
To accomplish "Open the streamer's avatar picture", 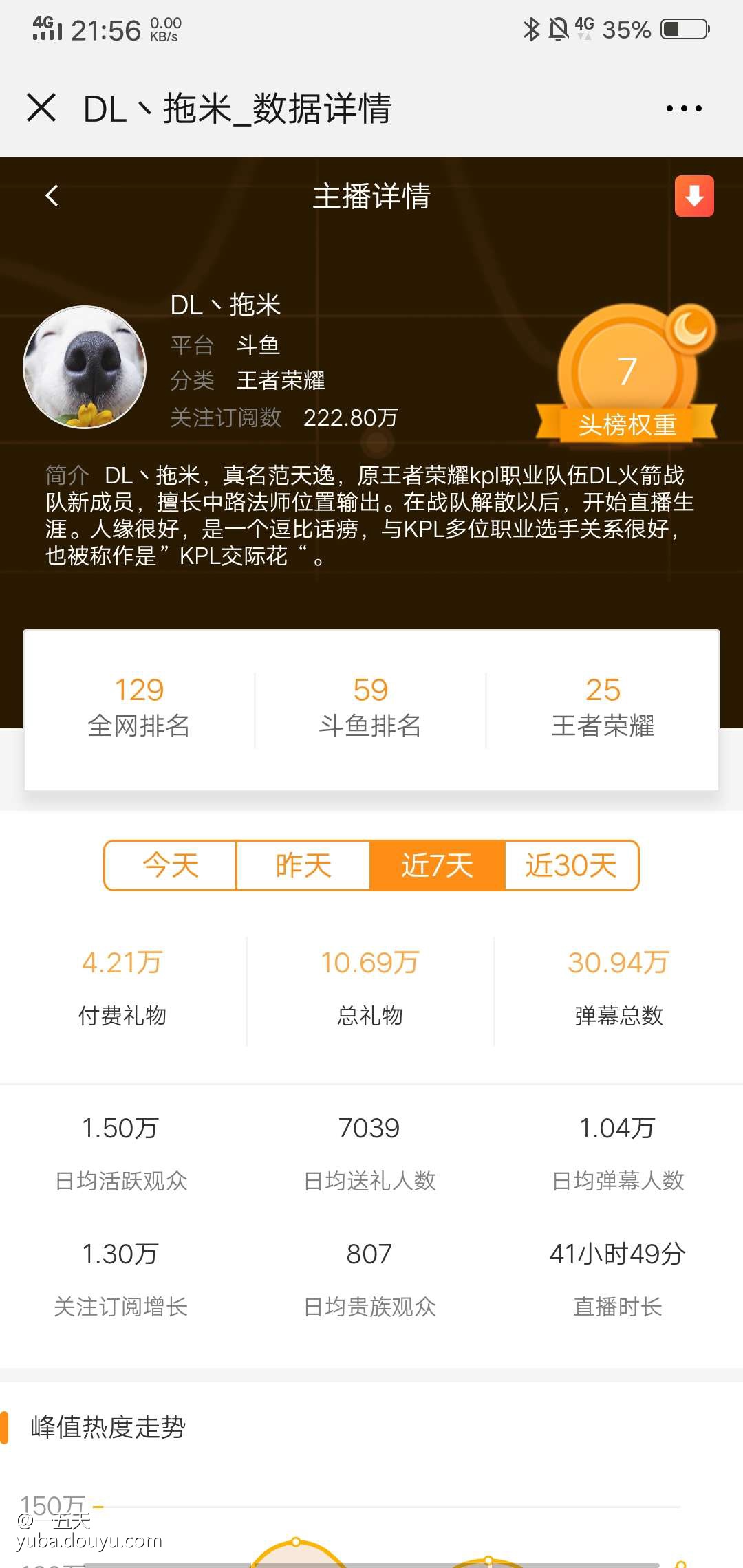I will (85, 367).
